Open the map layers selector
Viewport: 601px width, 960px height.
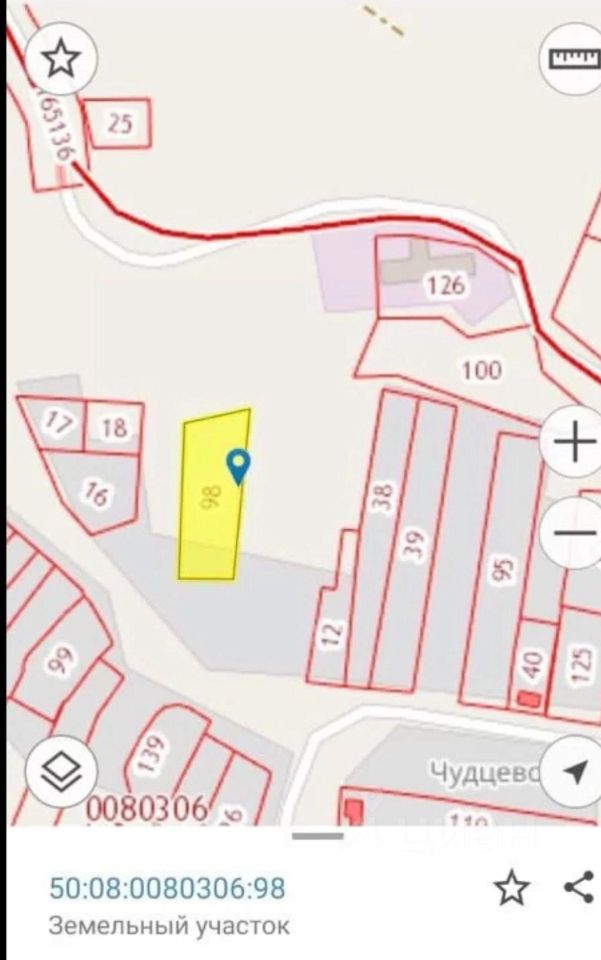tap(61, 772)
